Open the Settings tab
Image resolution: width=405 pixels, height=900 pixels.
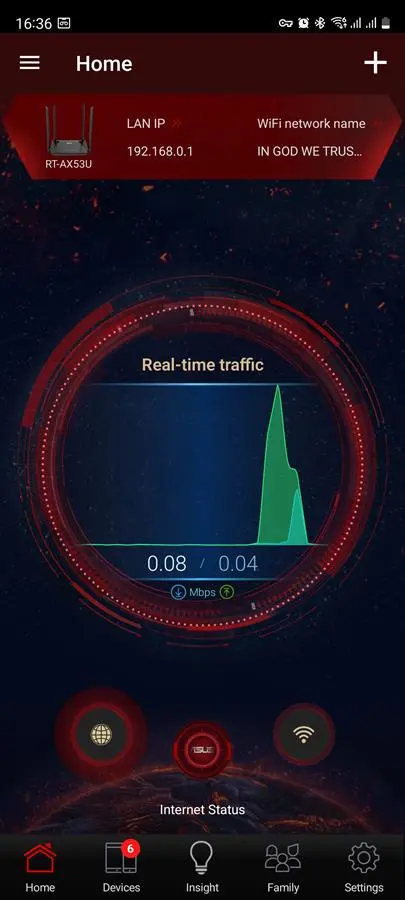364,868
